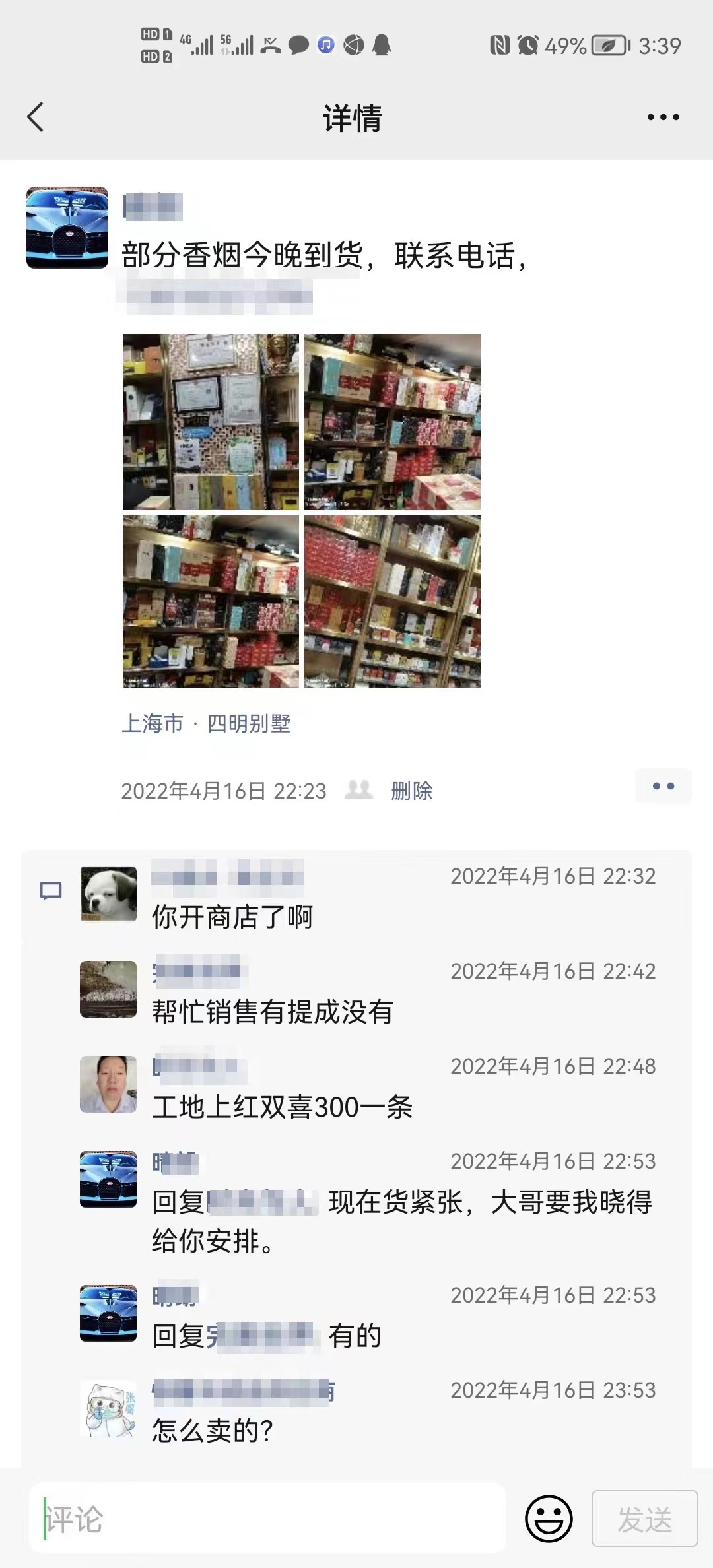Open the fourth photo in the grid
Image resolution: width=713 pixels, height=1568 pixels.
392,601
